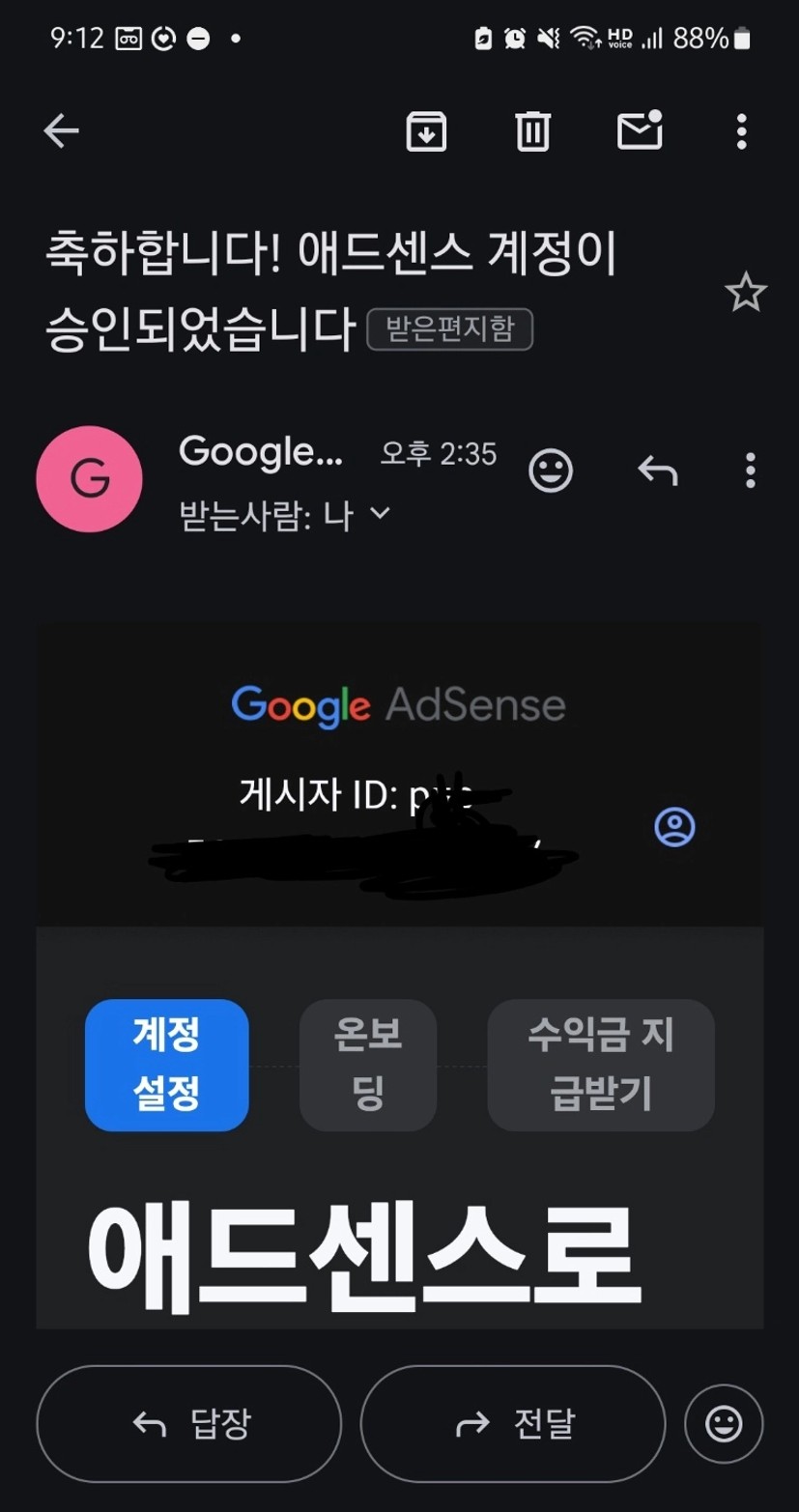
Task: Open the account profile icon in email
Action: coord(674,827)
